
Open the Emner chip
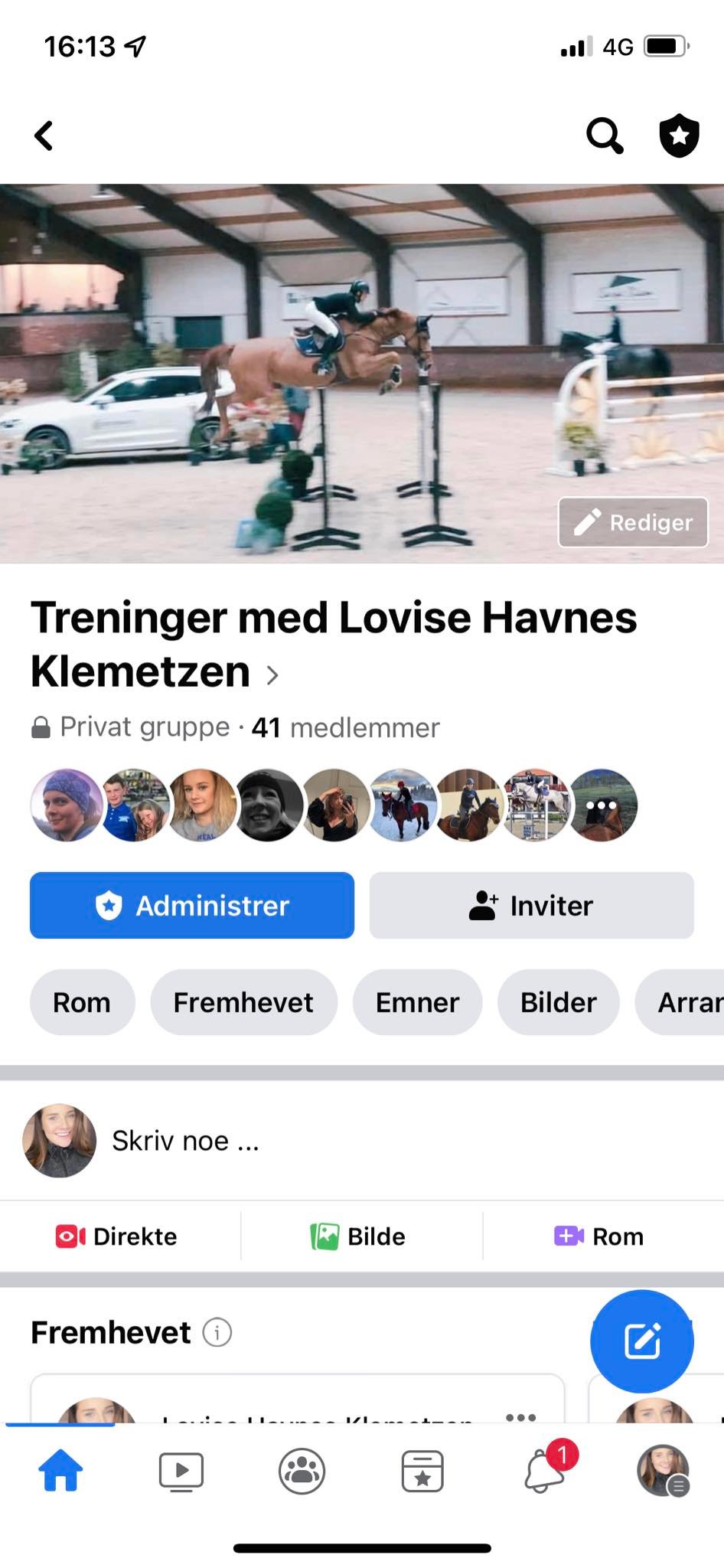[417, 1002]
